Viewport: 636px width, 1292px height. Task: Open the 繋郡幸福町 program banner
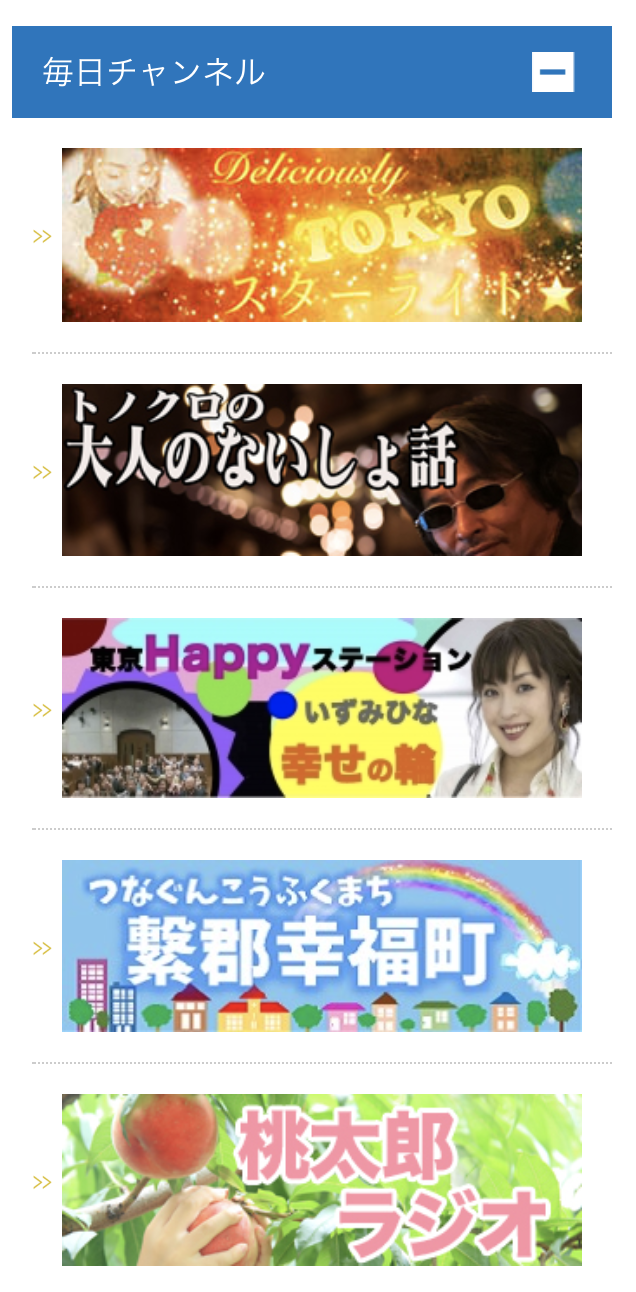[321, 946]
